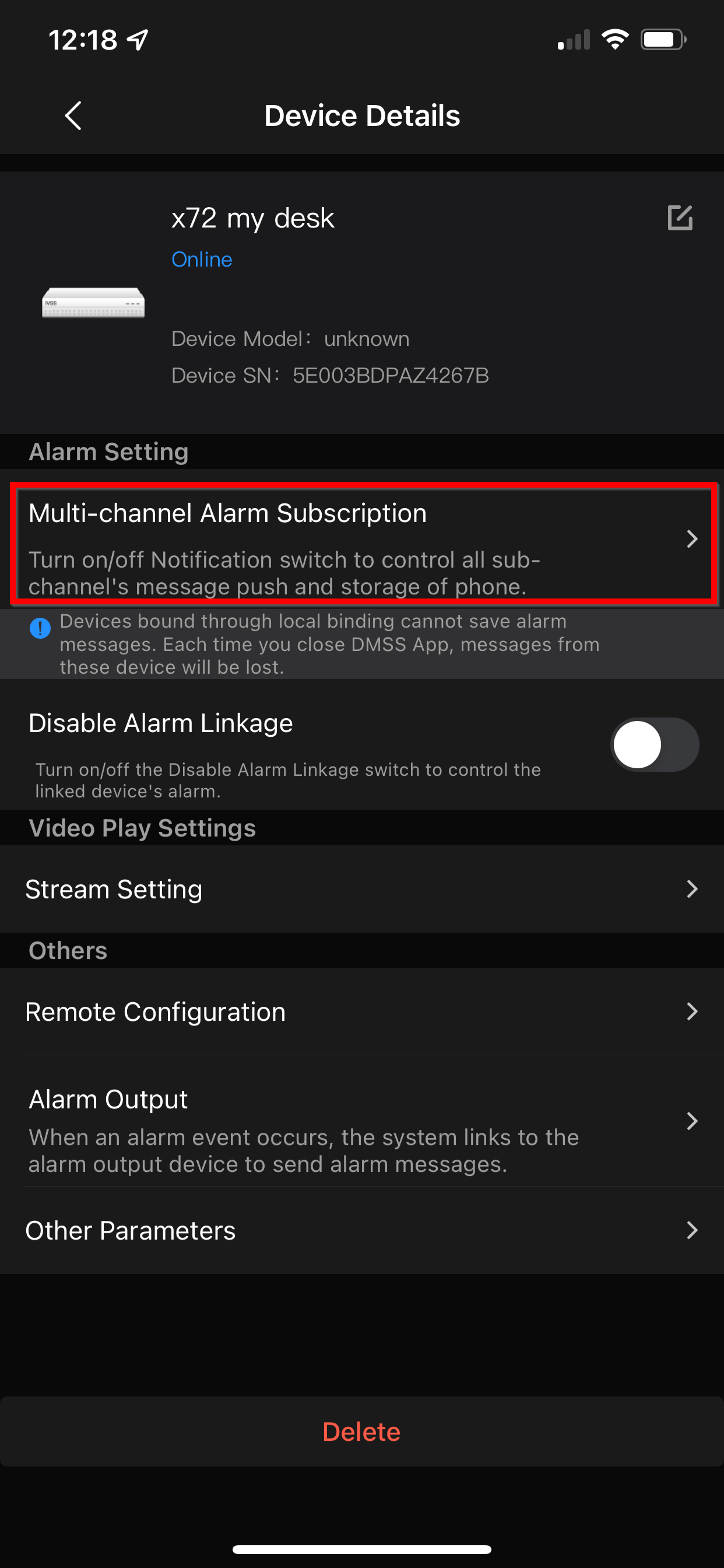Viewport: 724px width, 1568px height.
Task: Toggle the Disable Alarm Linkage switch
Action: 654,744
